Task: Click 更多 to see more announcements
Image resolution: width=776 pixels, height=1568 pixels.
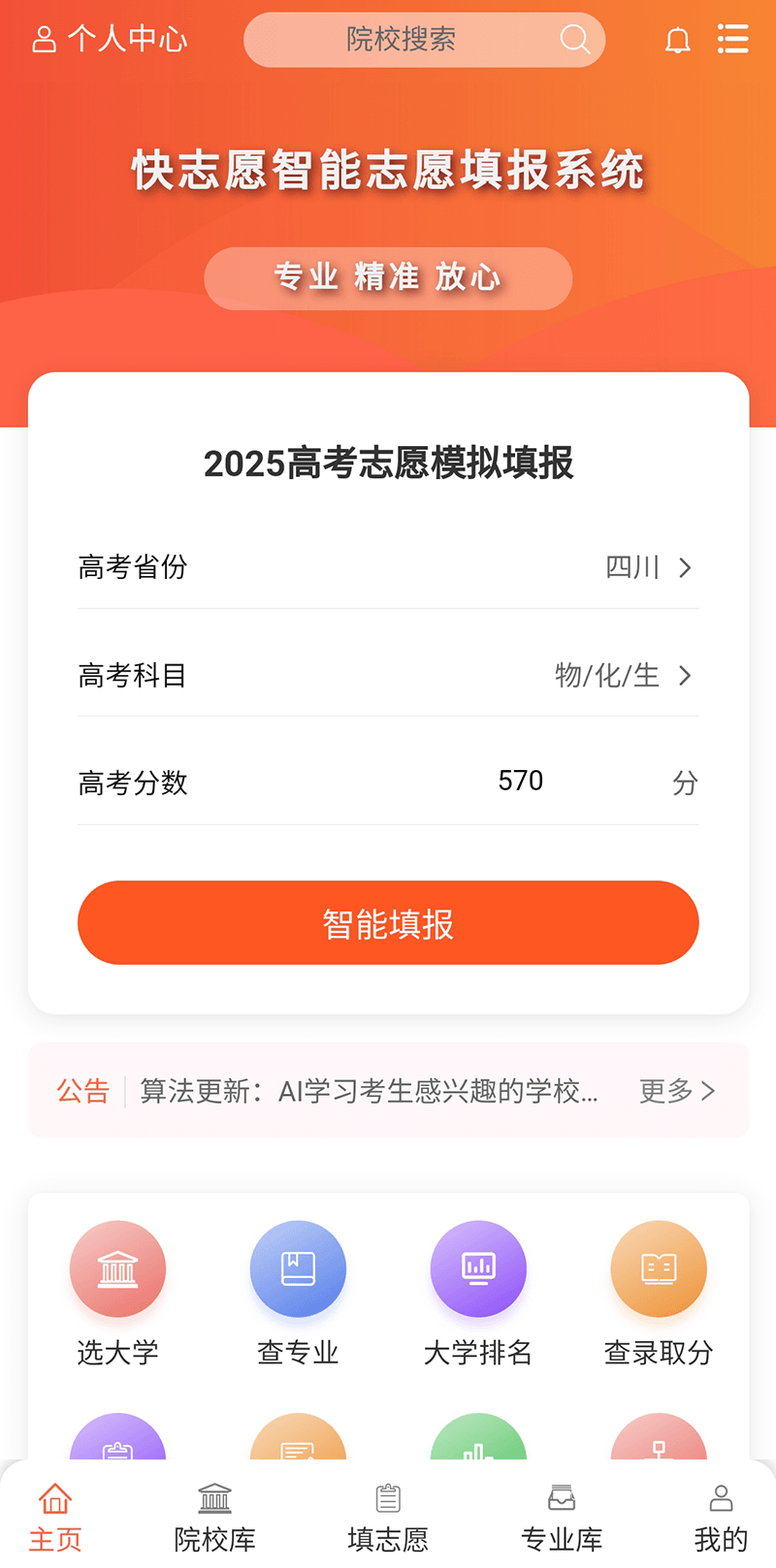Action: click(x=676, y=1091)
